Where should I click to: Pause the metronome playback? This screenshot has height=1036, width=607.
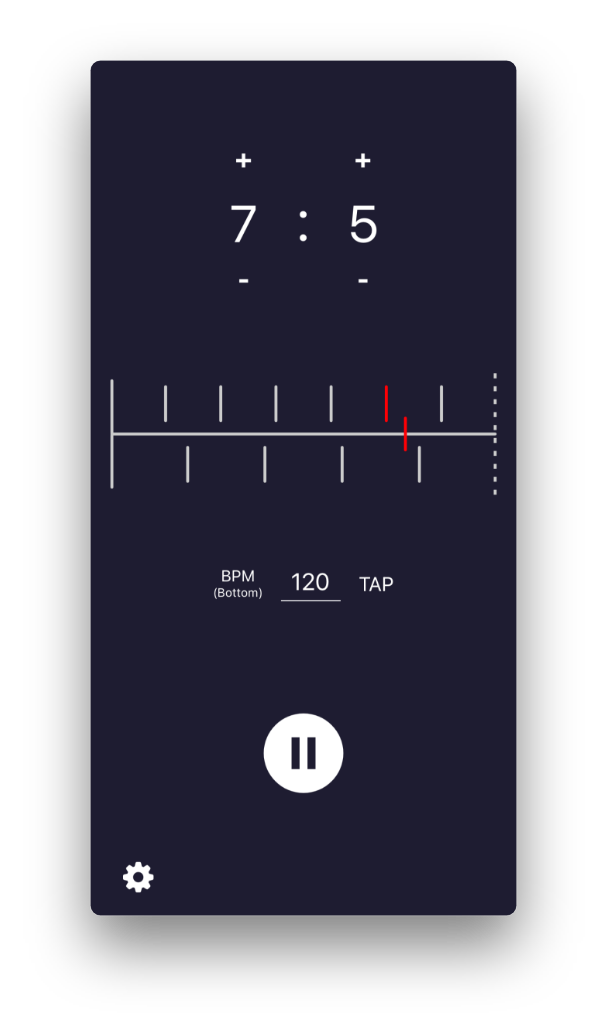(x=303, y=753)
